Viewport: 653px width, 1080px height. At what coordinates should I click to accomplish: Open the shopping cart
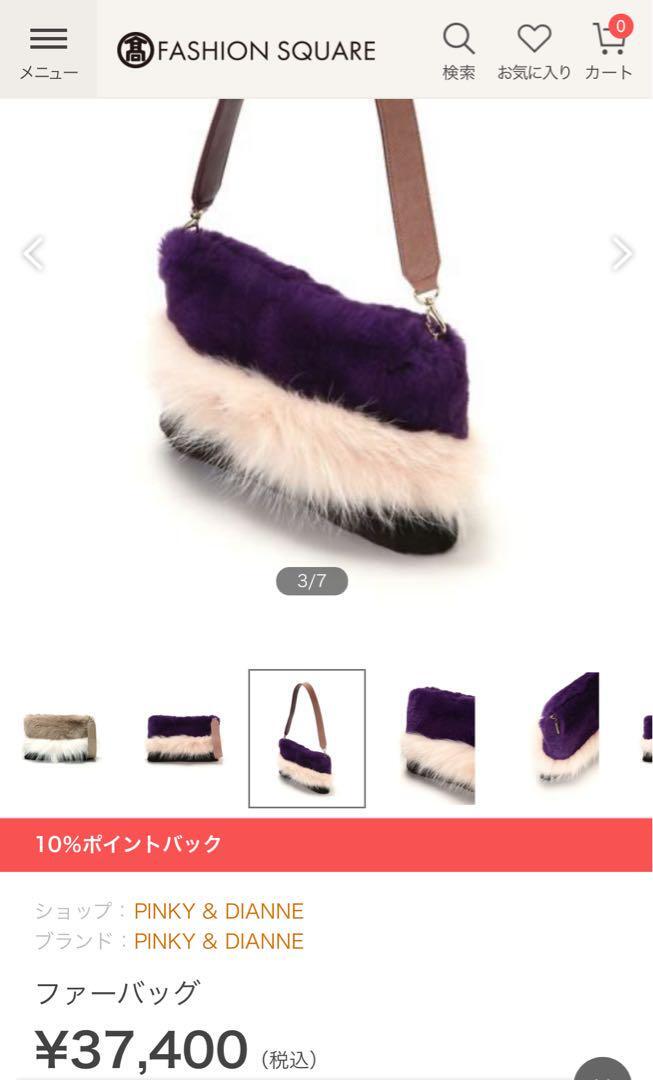tap(609, 50)
